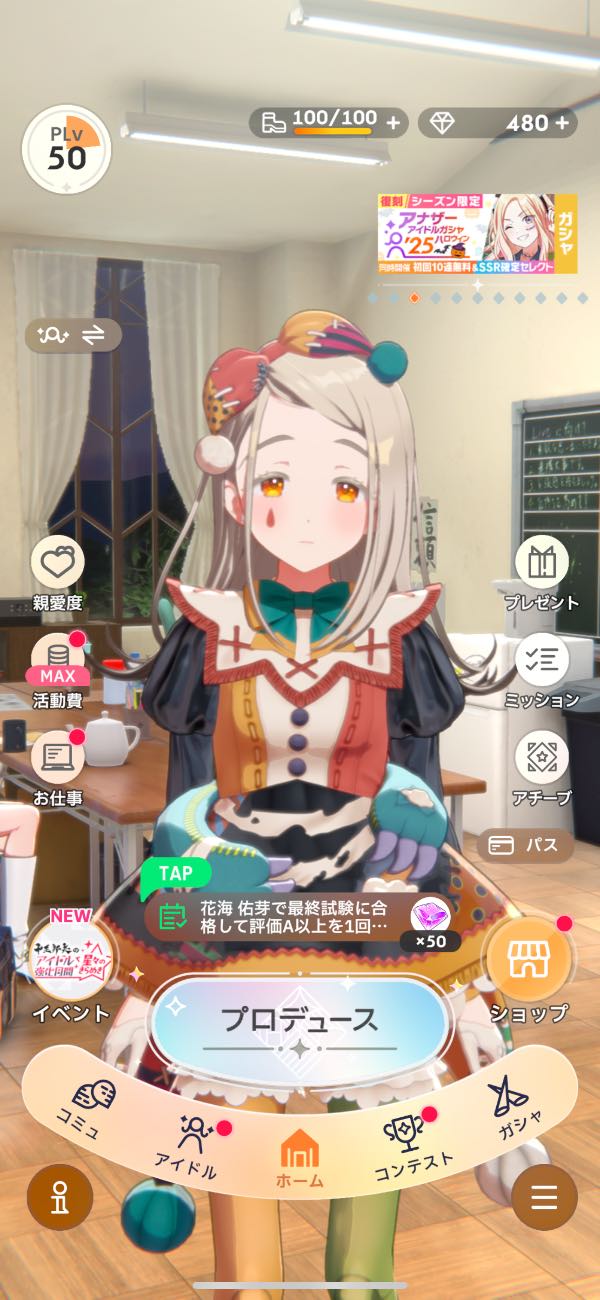Open アチーブ achievements
The image size is (600, 1300).
(x=541, y=758)
